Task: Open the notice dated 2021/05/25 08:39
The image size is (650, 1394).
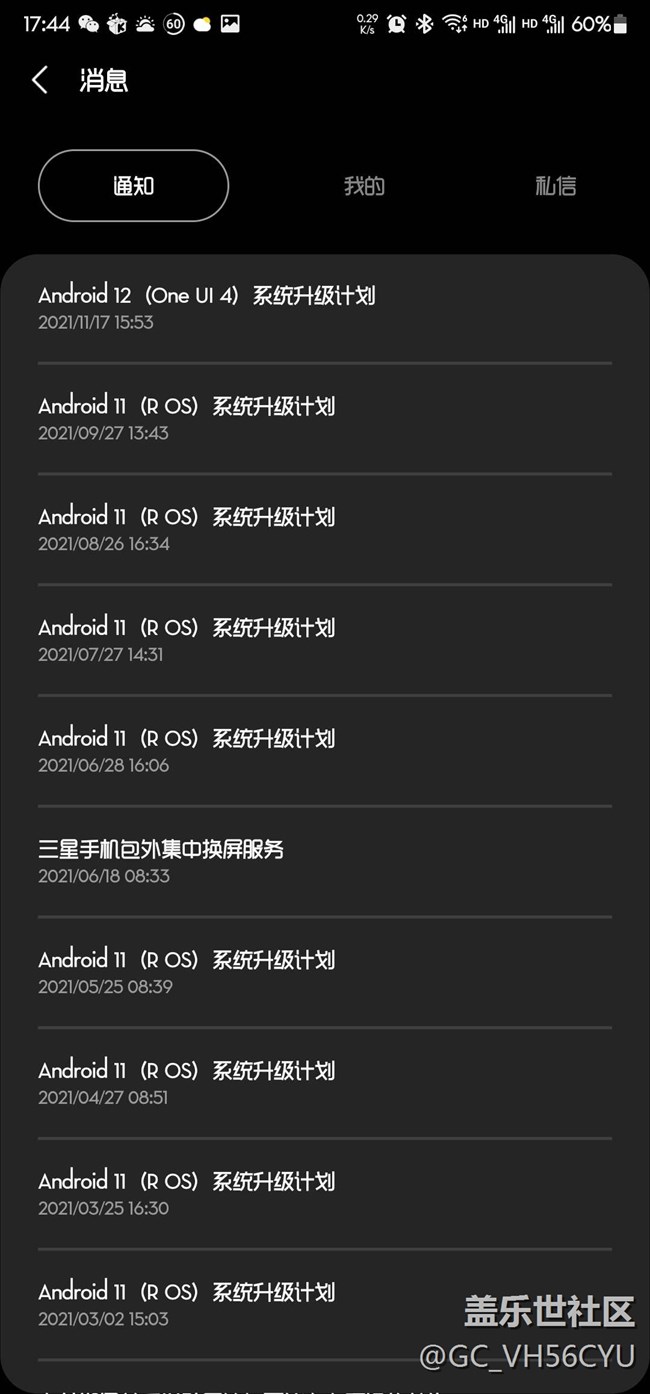Action: pos(325,973)
